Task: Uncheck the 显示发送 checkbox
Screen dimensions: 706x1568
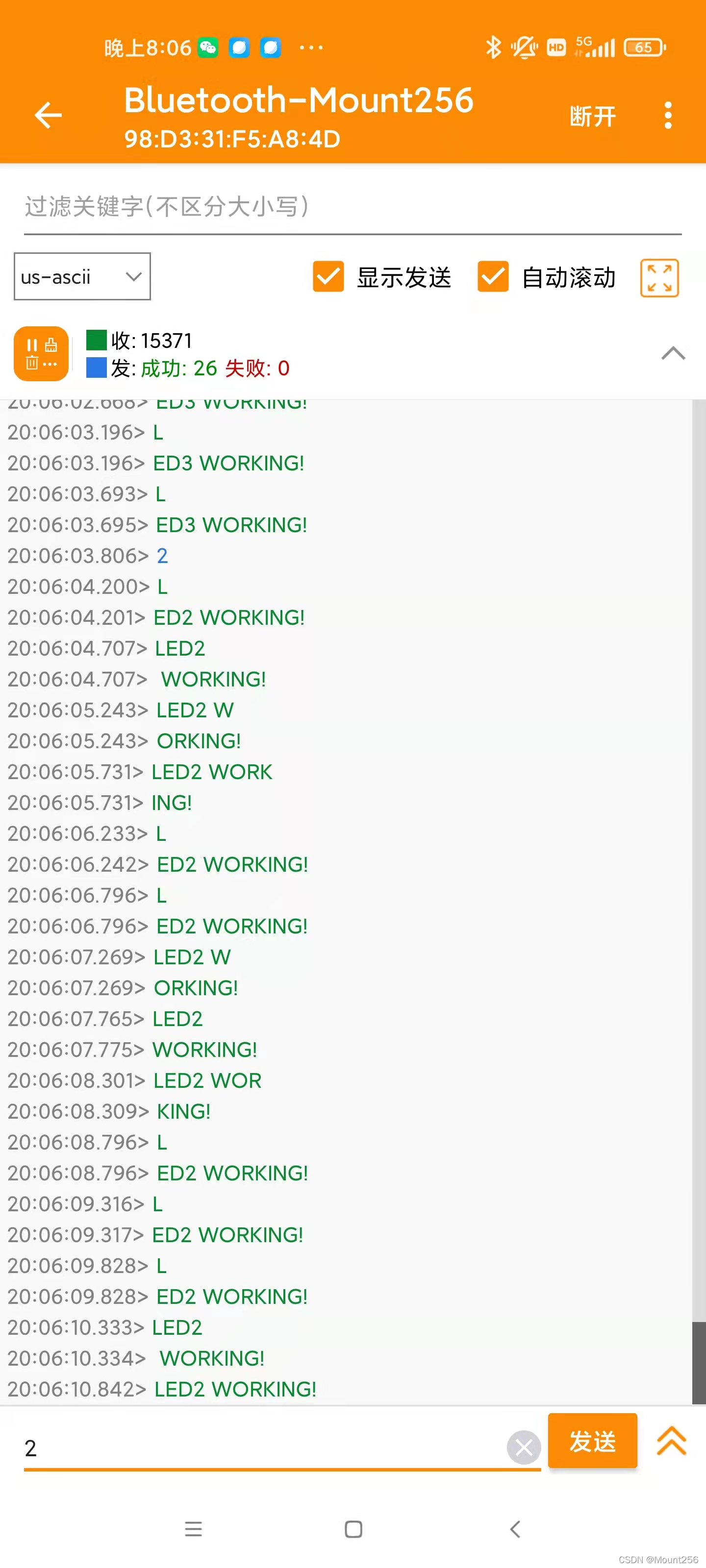Action: click(x=328, y=277)
